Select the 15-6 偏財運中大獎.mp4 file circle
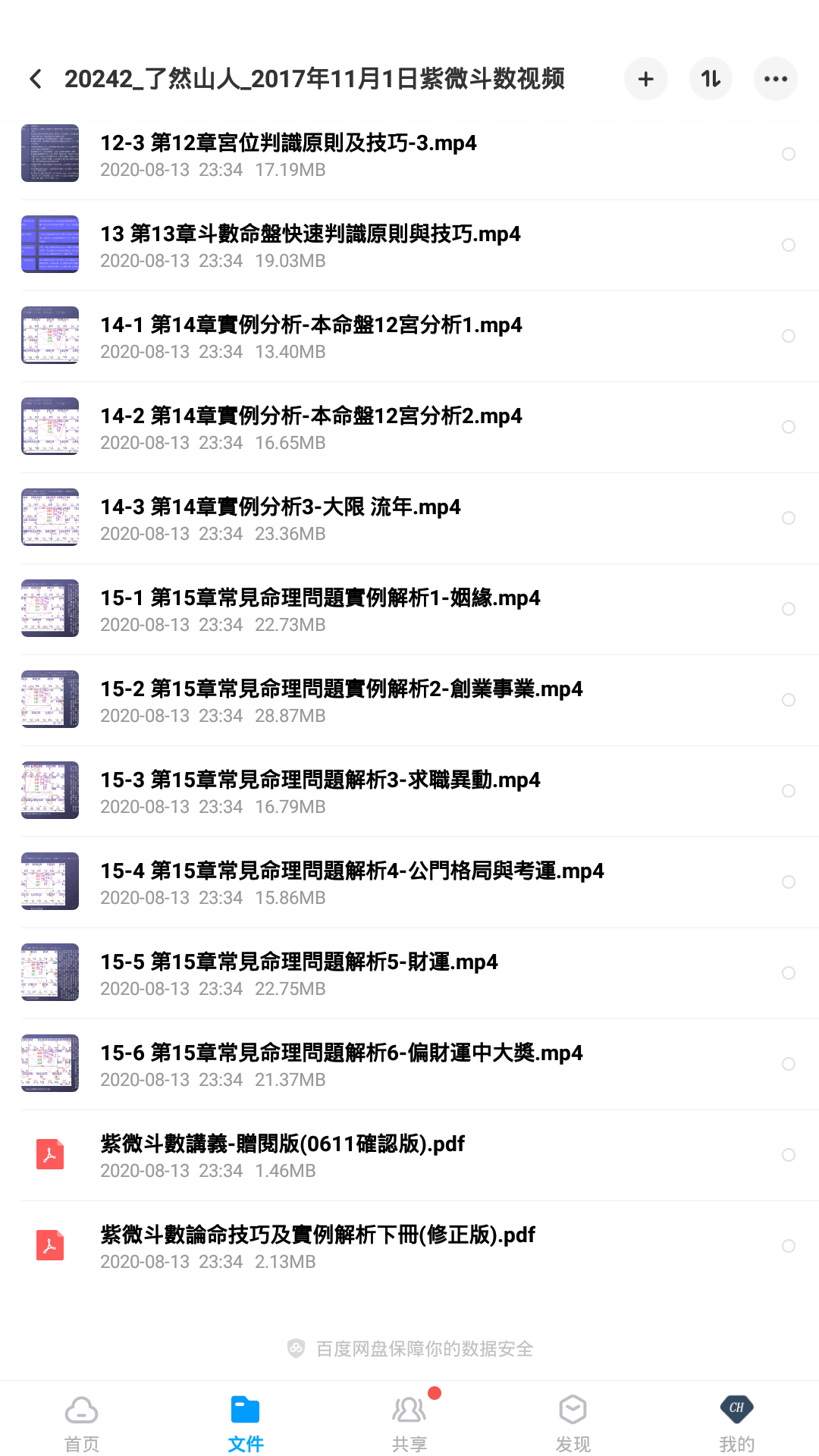 [x=788, y=1064]
